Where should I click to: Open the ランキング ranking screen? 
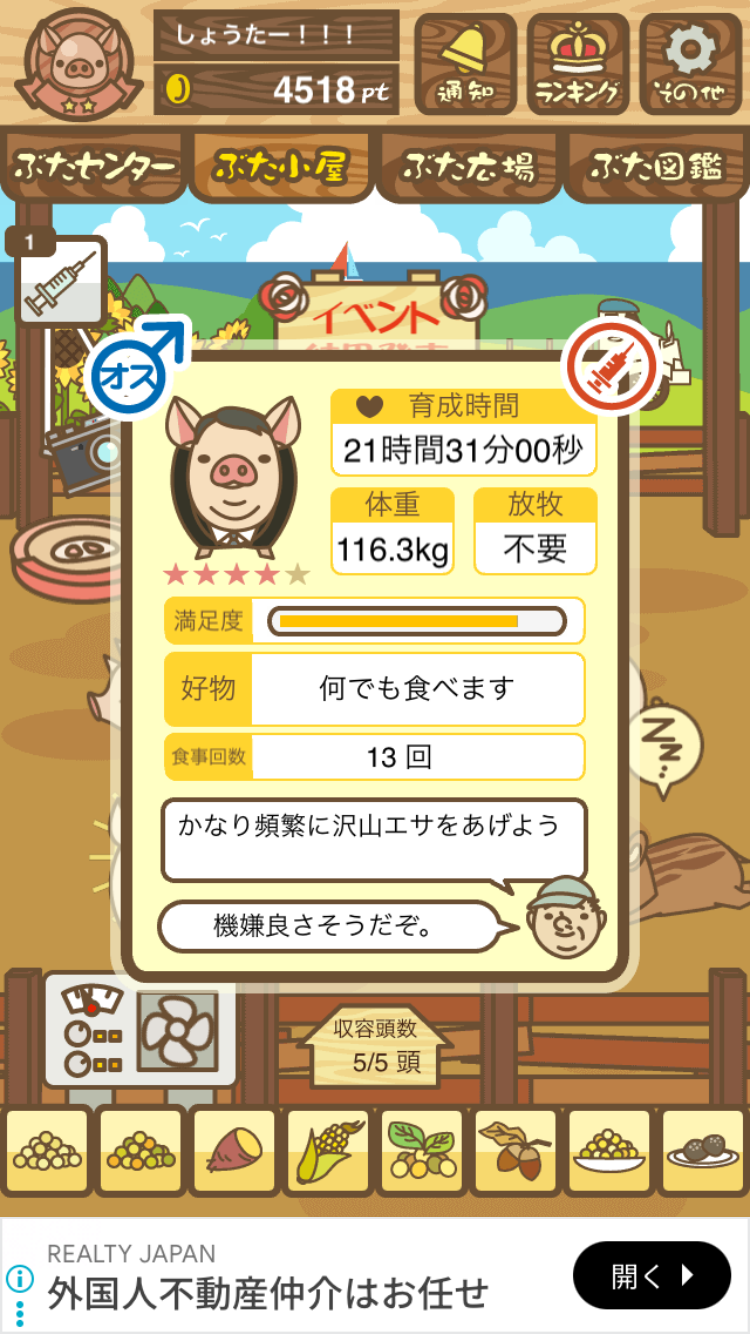point(578,64)
